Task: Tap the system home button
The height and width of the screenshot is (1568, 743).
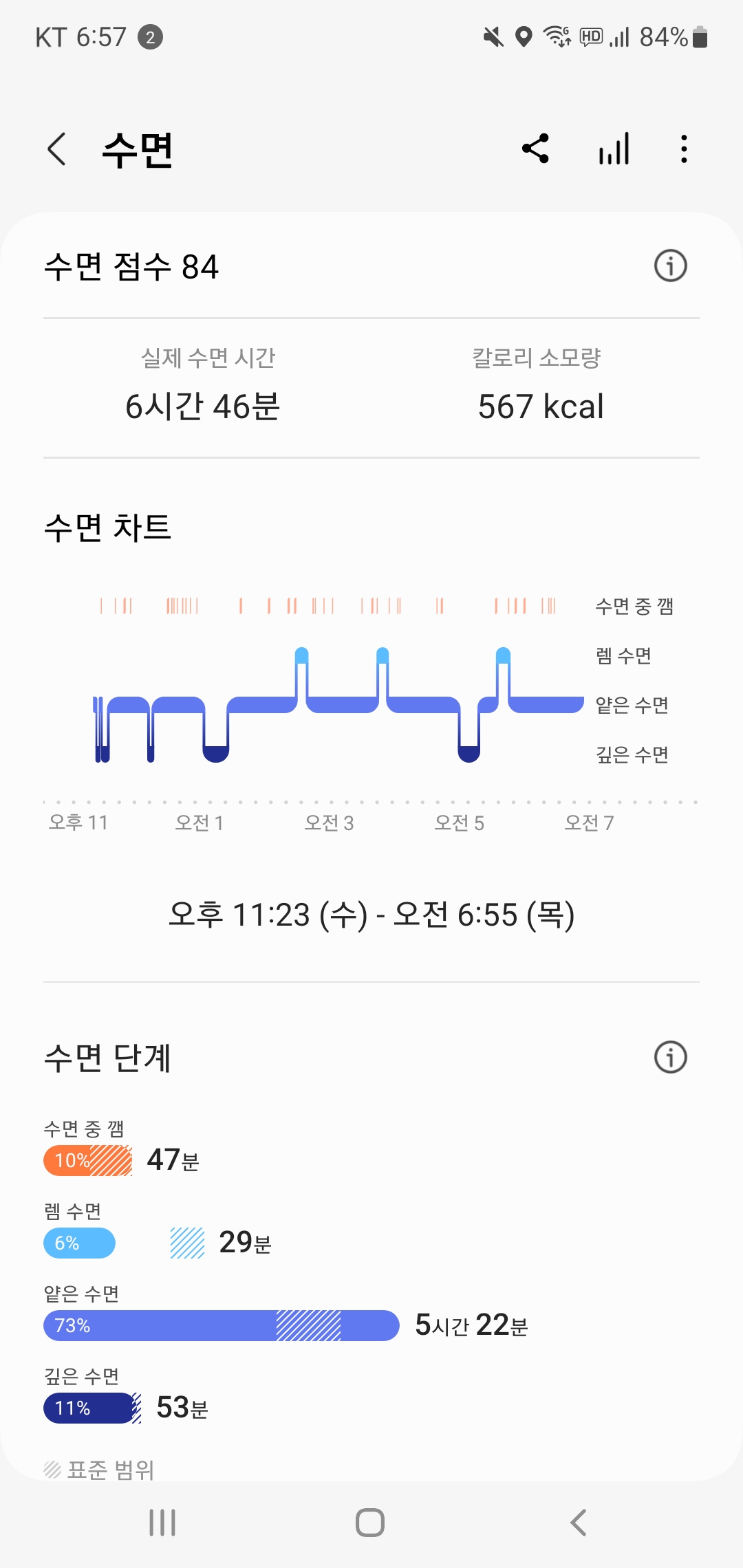Action: (370, 1523)
